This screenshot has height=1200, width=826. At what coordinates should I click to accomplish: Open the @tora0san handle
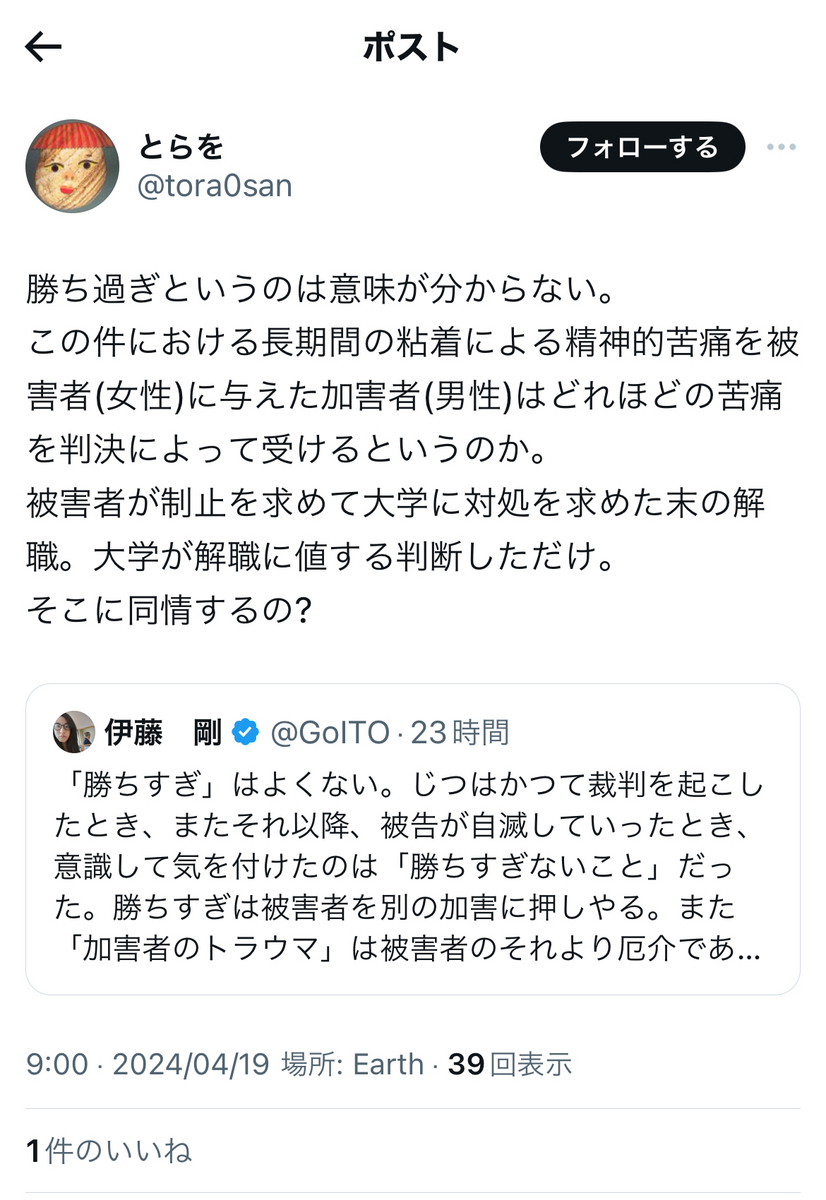coord(214,185)
